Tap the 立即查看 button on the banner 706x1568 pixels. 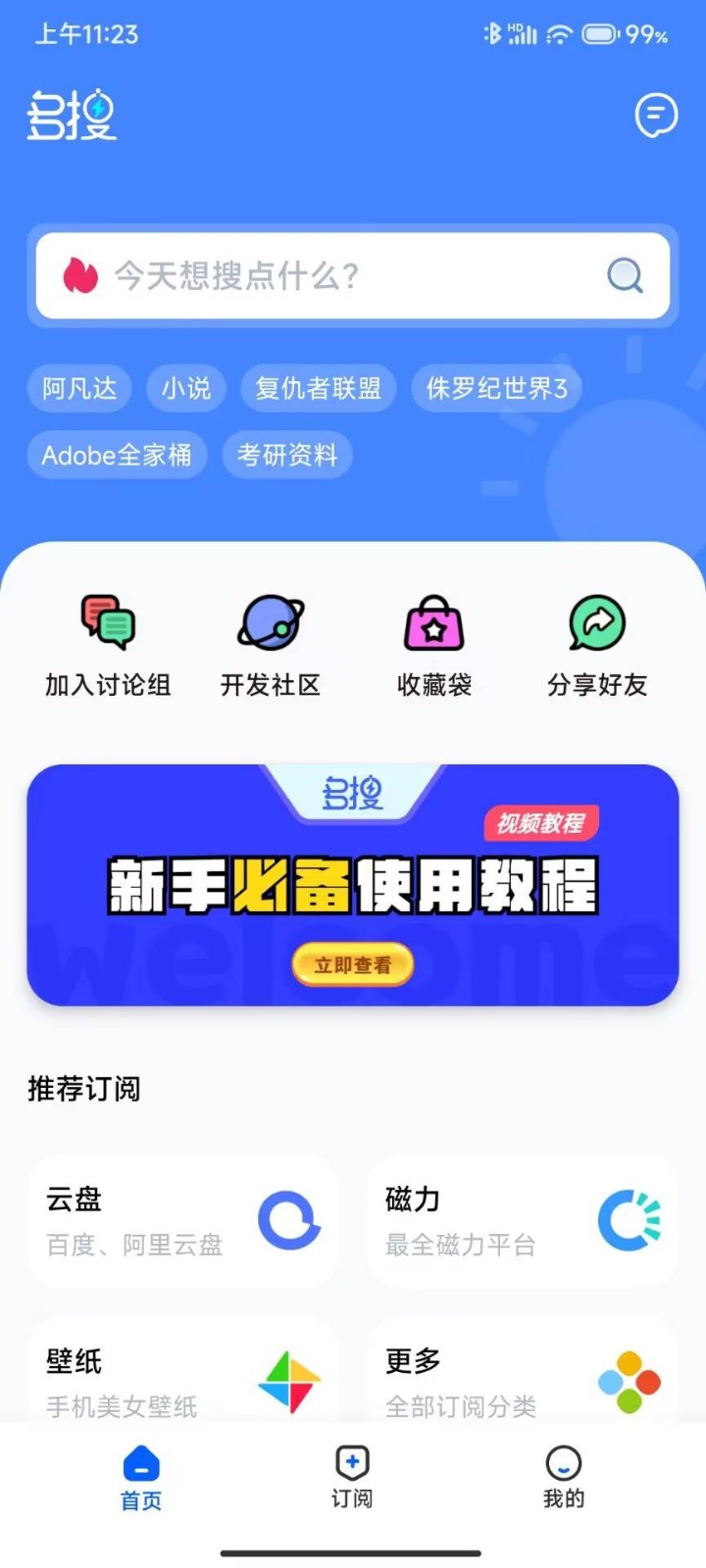(352, 963)
